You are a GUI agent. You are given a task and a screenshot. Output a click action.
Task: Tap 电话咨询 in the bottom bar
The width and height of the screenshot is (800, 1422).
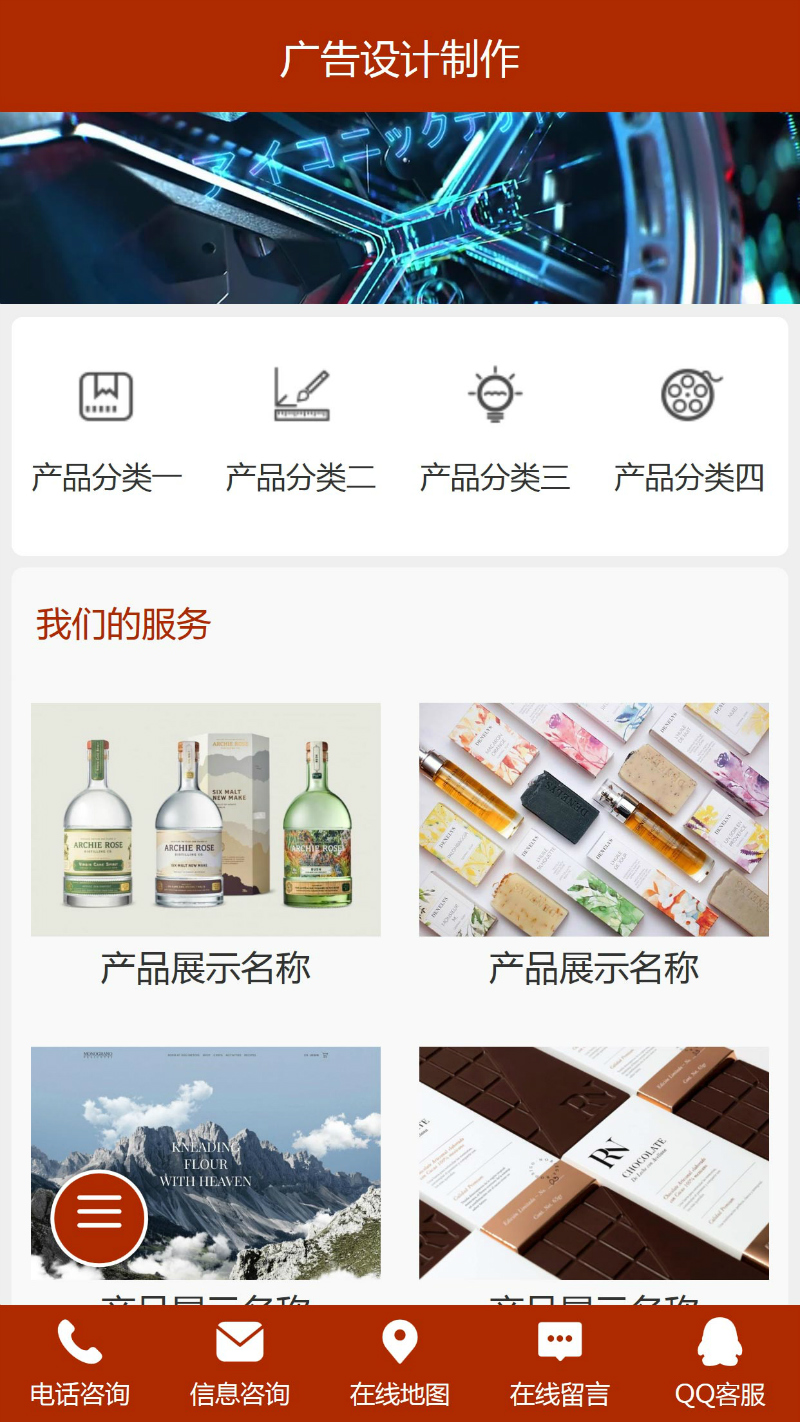point(80,1364)
